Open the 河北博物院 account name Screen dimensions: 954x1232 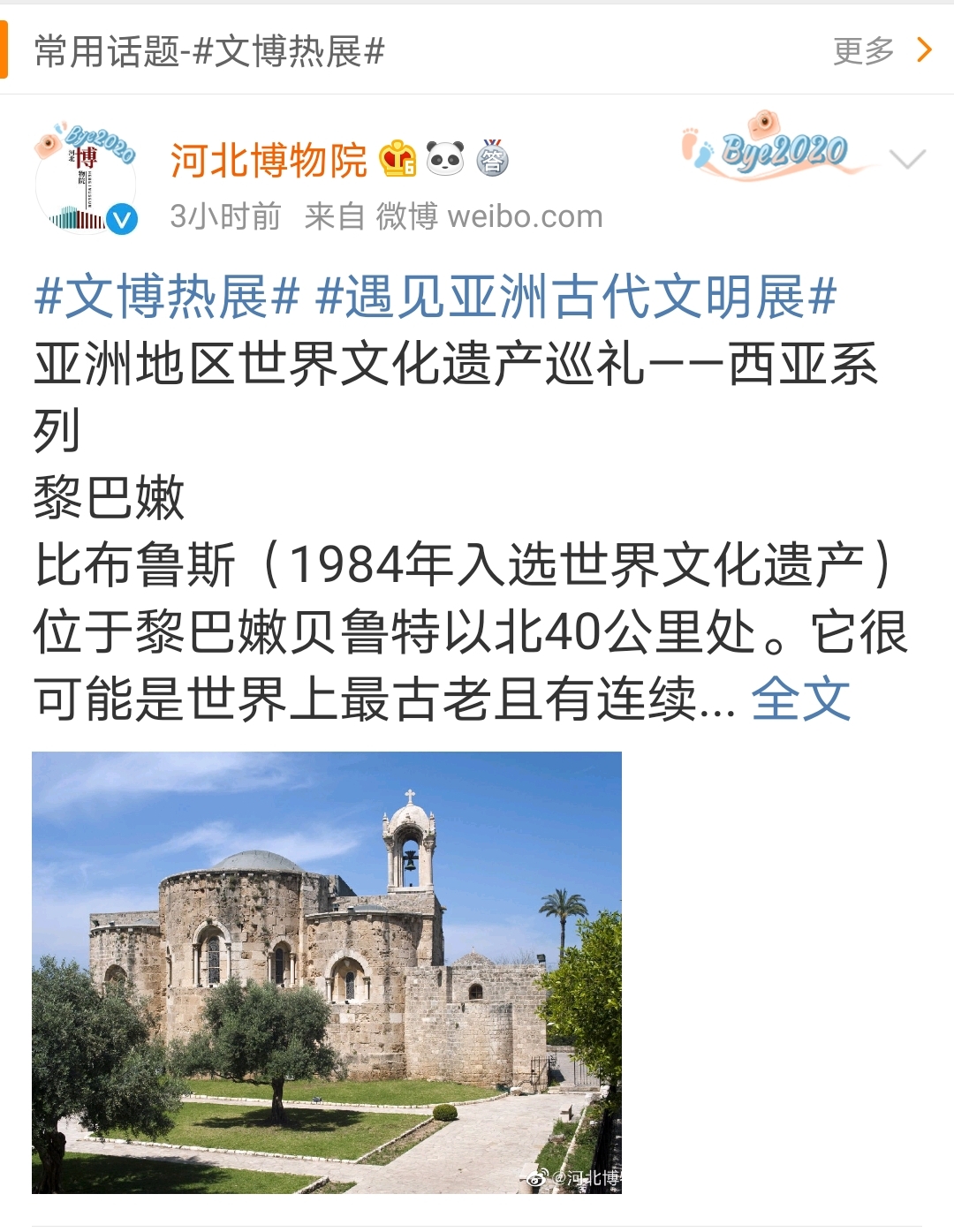[x=269, y=161]
